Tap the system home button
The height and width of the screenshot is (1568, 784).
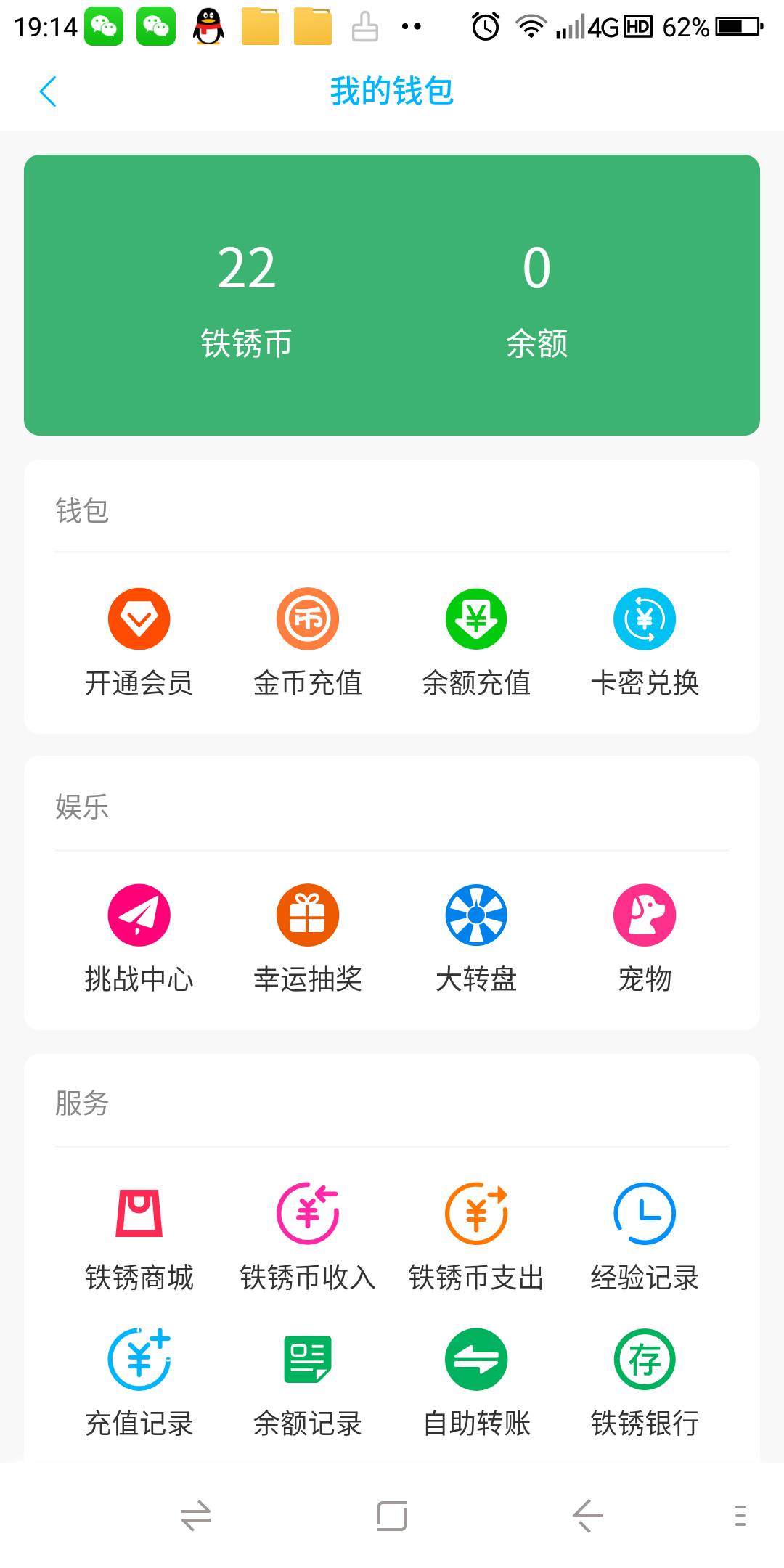click(x=392, y=1516)
